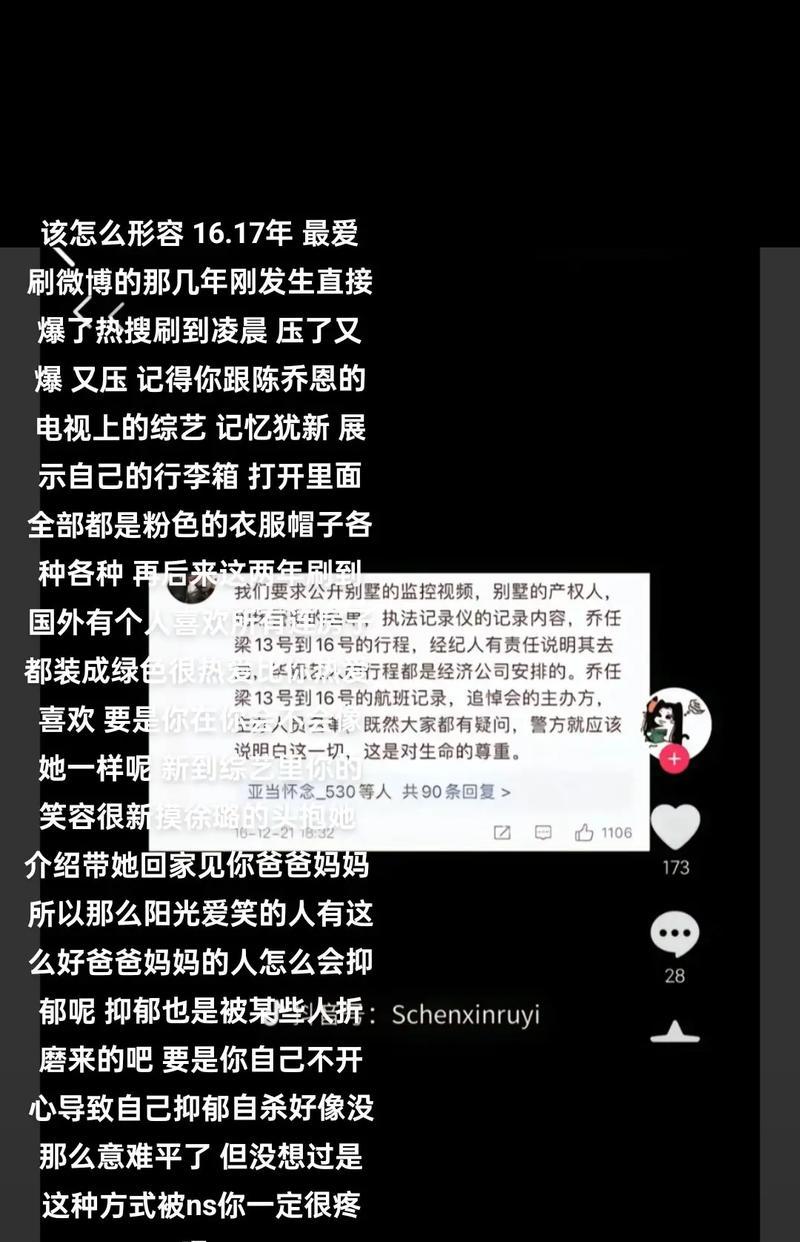Like the video with 173 likes
Viewport: 800px width, 1242px height.
click(x=675, y=825)
